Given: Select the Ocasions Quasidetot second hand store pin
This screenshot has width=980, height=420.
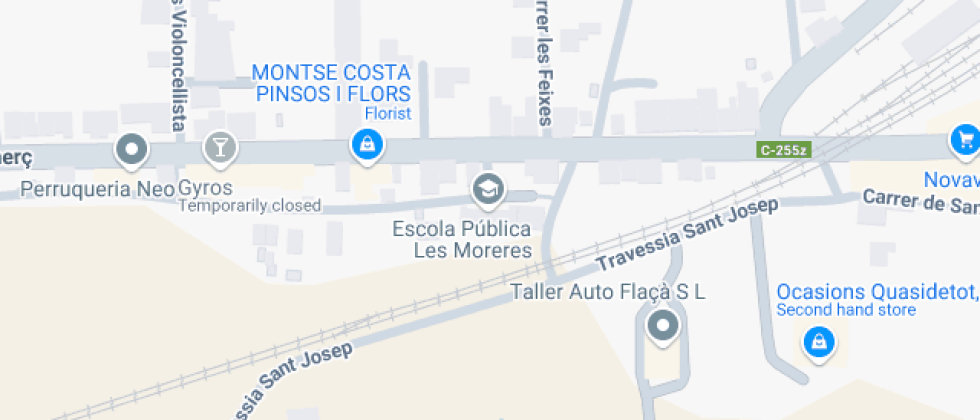Looking at the screenshot, I should point(819,343).
